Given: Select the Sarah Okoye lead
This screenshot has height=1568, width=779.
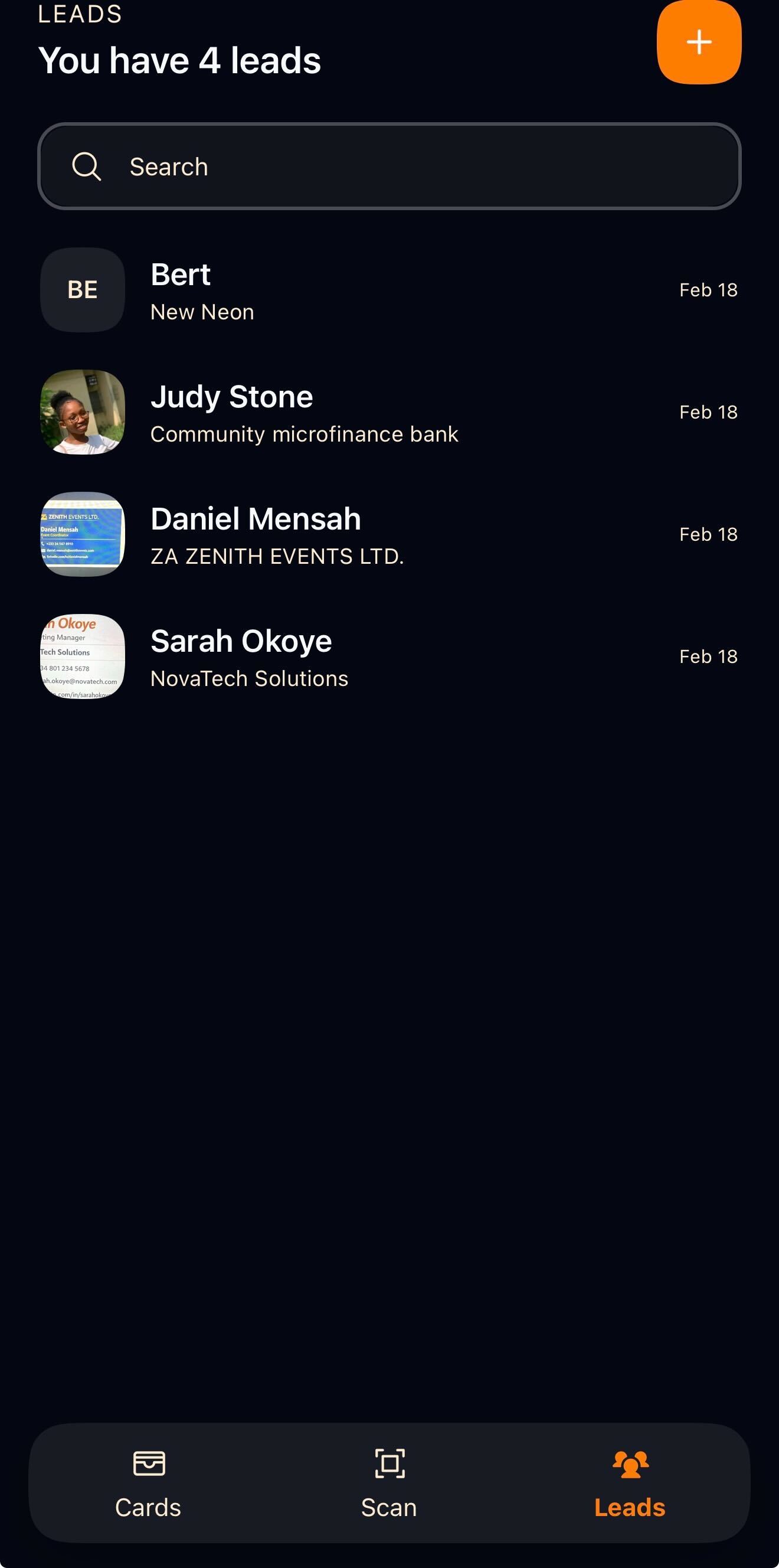Looking at the screenshot, I should (x=390, y=657).
